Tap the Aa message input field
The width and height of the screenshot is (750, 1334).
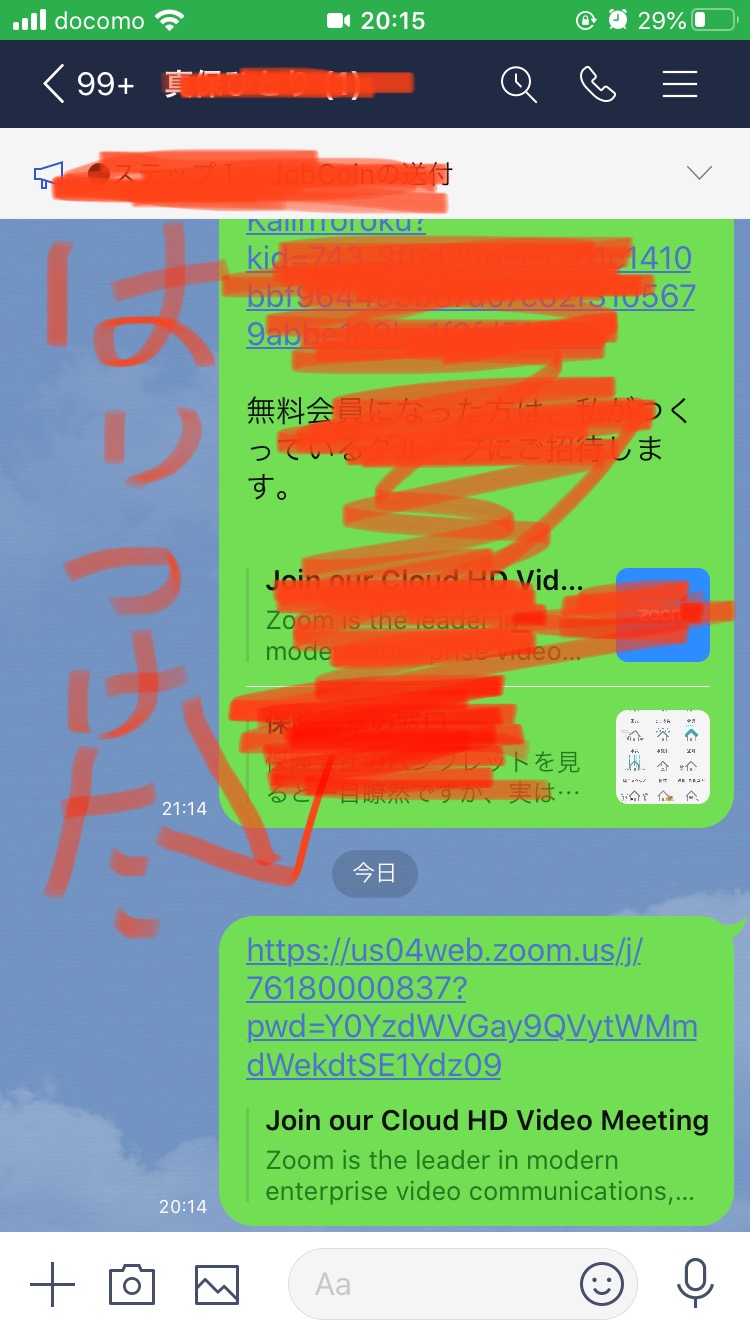[430, 1284]
